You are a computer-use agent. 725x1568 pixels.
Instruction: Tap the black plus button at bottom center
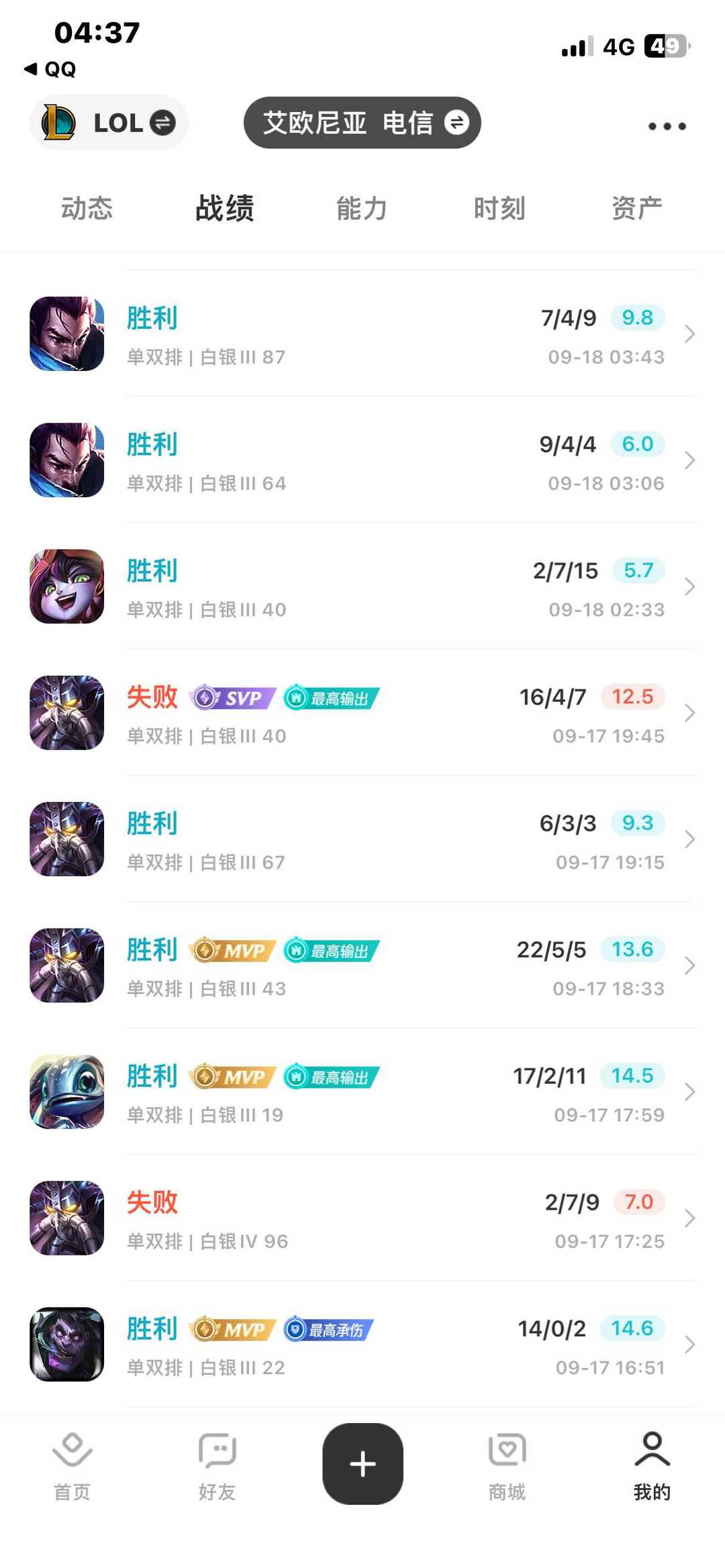click(x=362, y=1463)
